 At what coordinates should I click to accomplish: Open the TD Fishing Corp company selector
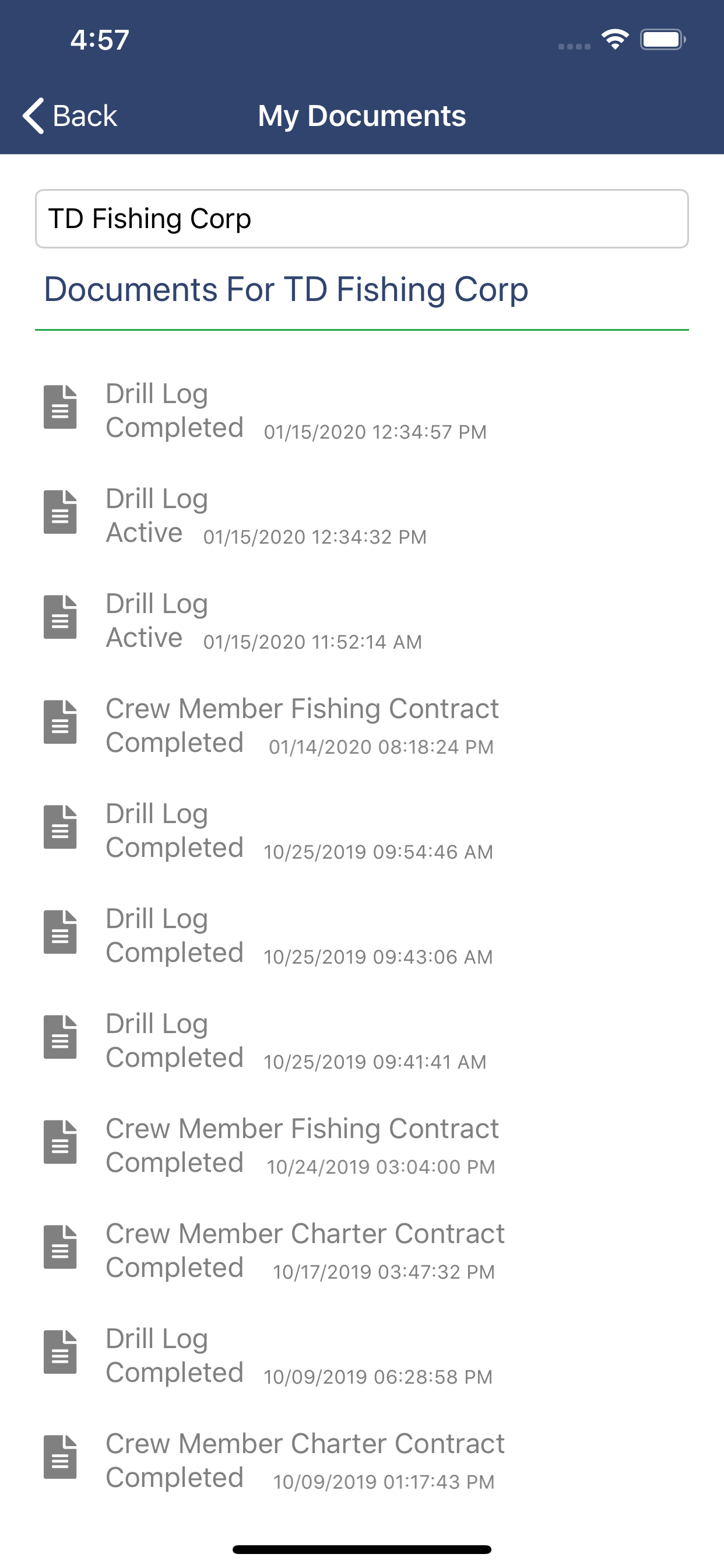[x=362, y=219]
